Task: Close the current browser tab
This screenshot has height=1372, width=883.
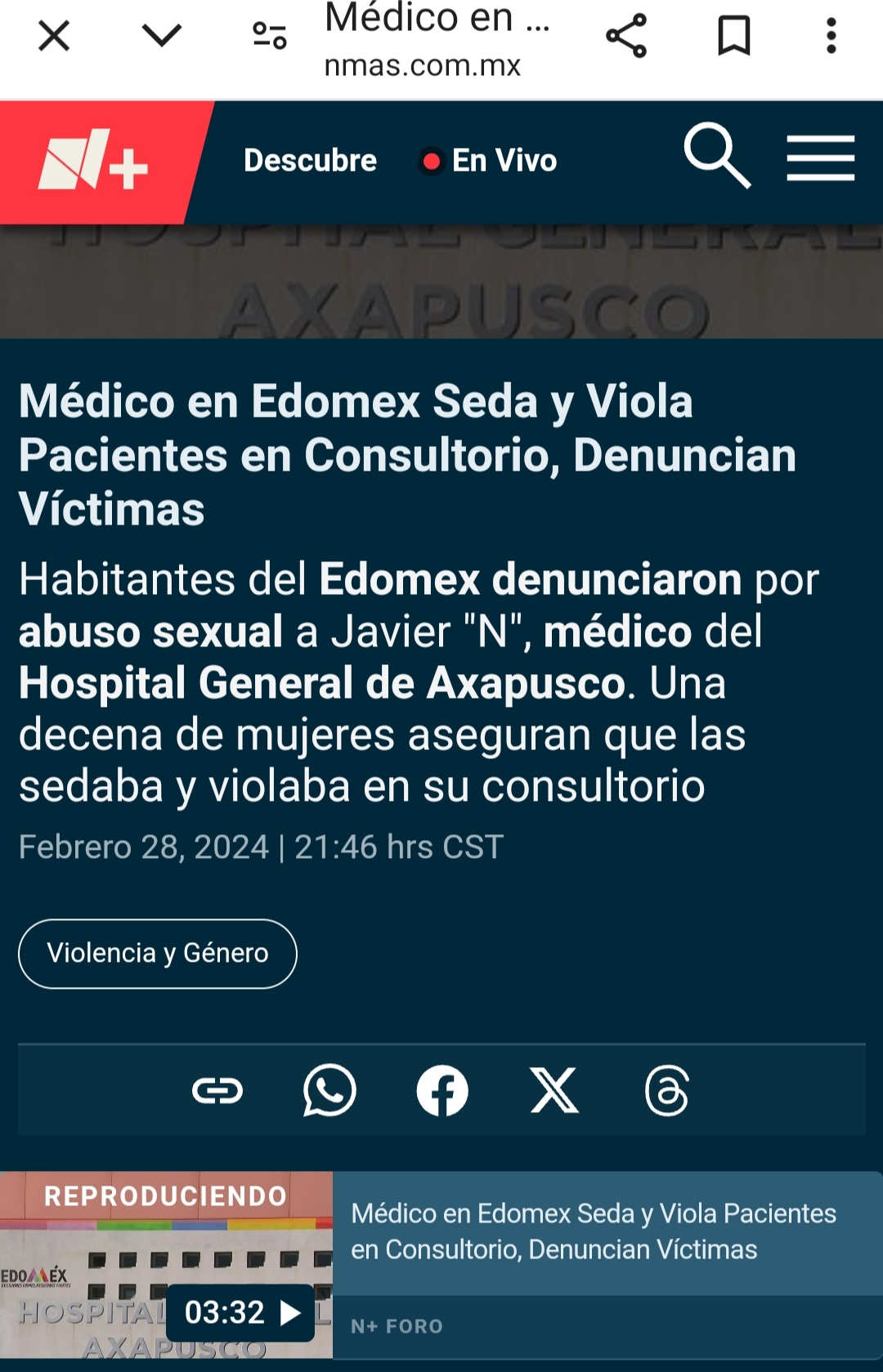Action: (x=52, y=35)
